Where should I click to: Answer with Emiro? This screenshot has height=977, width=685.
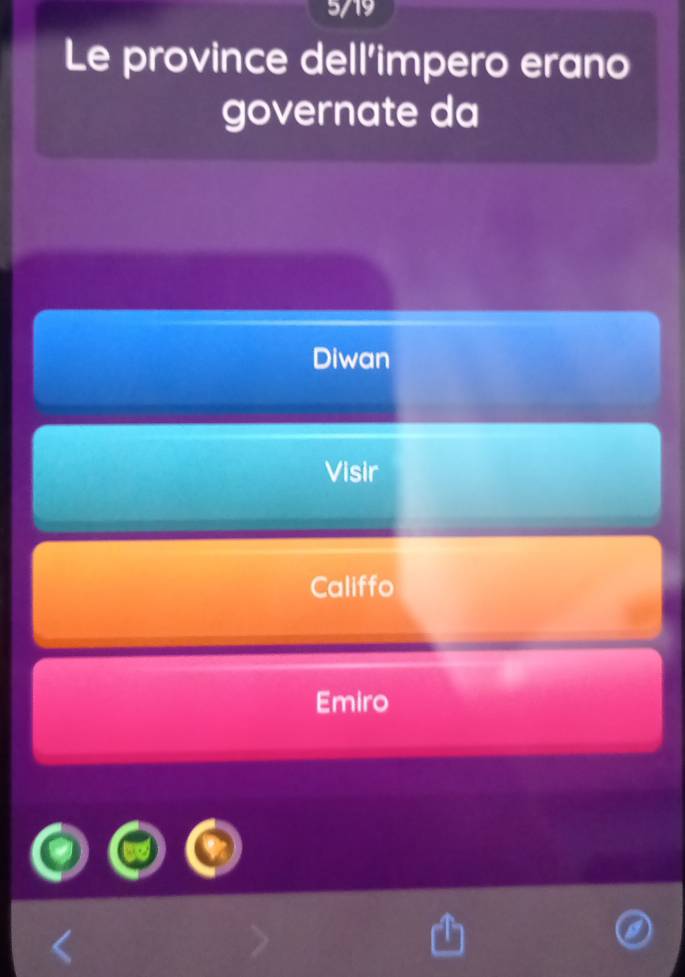click(x=347, y=702)
